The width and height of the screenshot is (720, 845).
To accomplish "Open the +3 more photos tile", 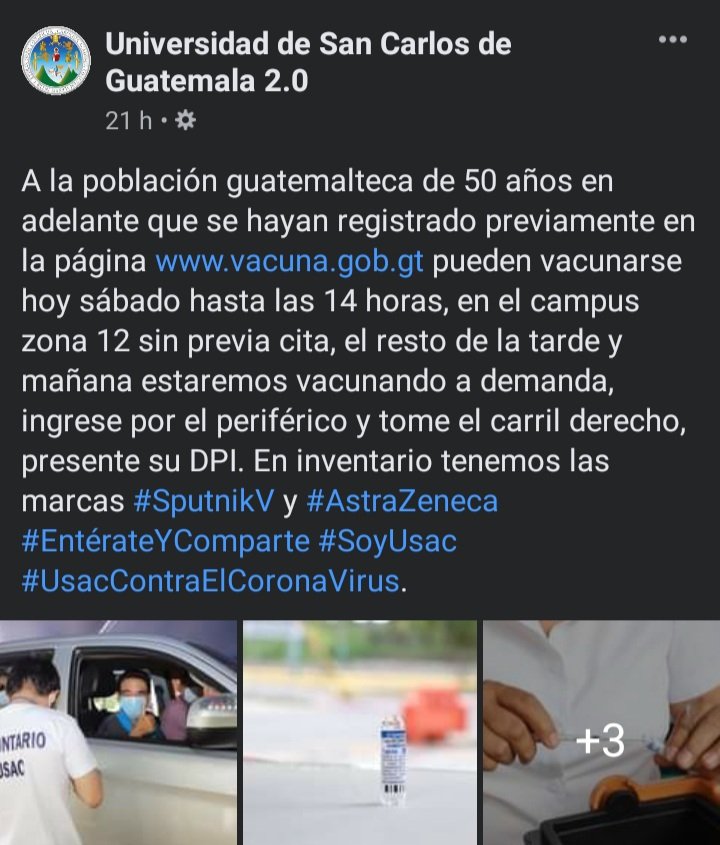I will 601,732.
